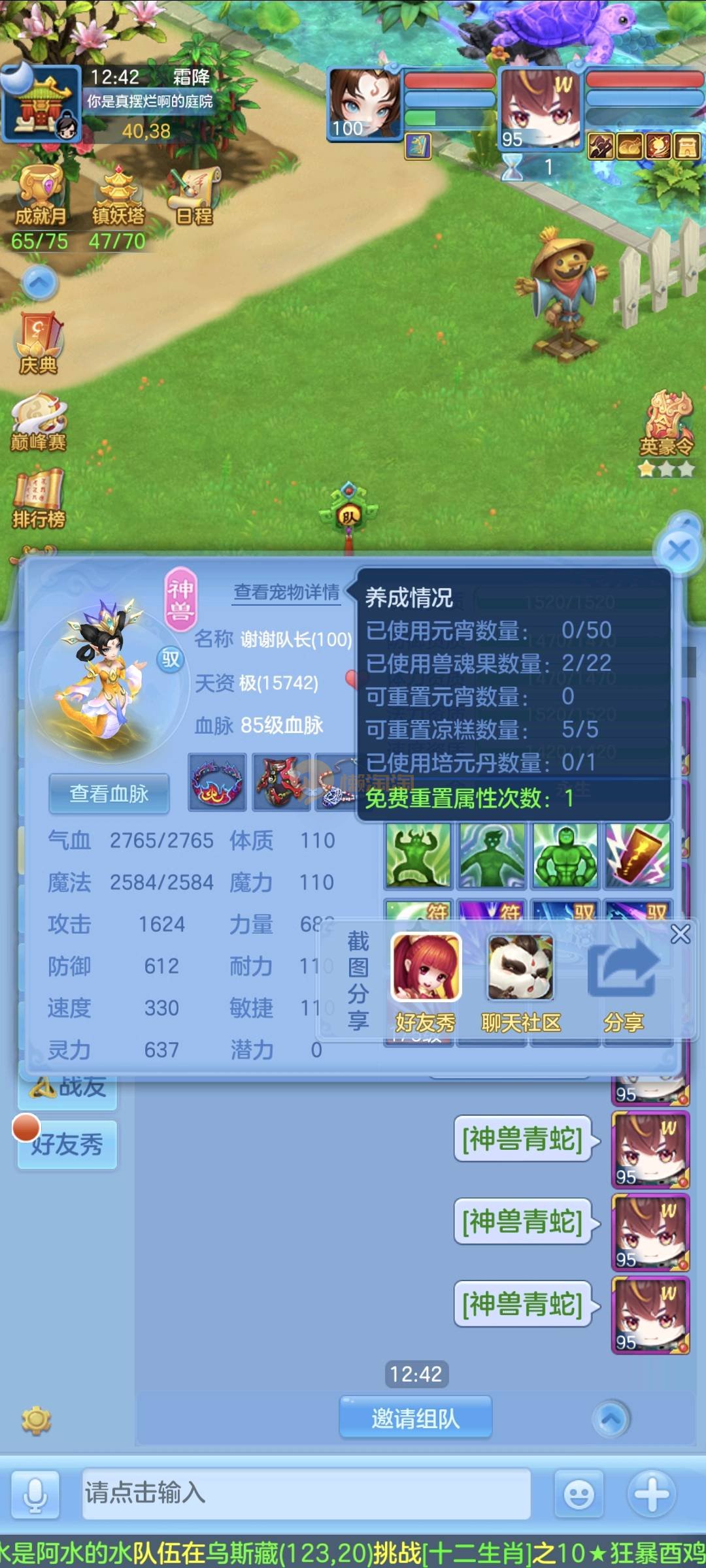Open the 庆典 celebration icon
The width and height of the screenshot is (706, 1568).
39,344
